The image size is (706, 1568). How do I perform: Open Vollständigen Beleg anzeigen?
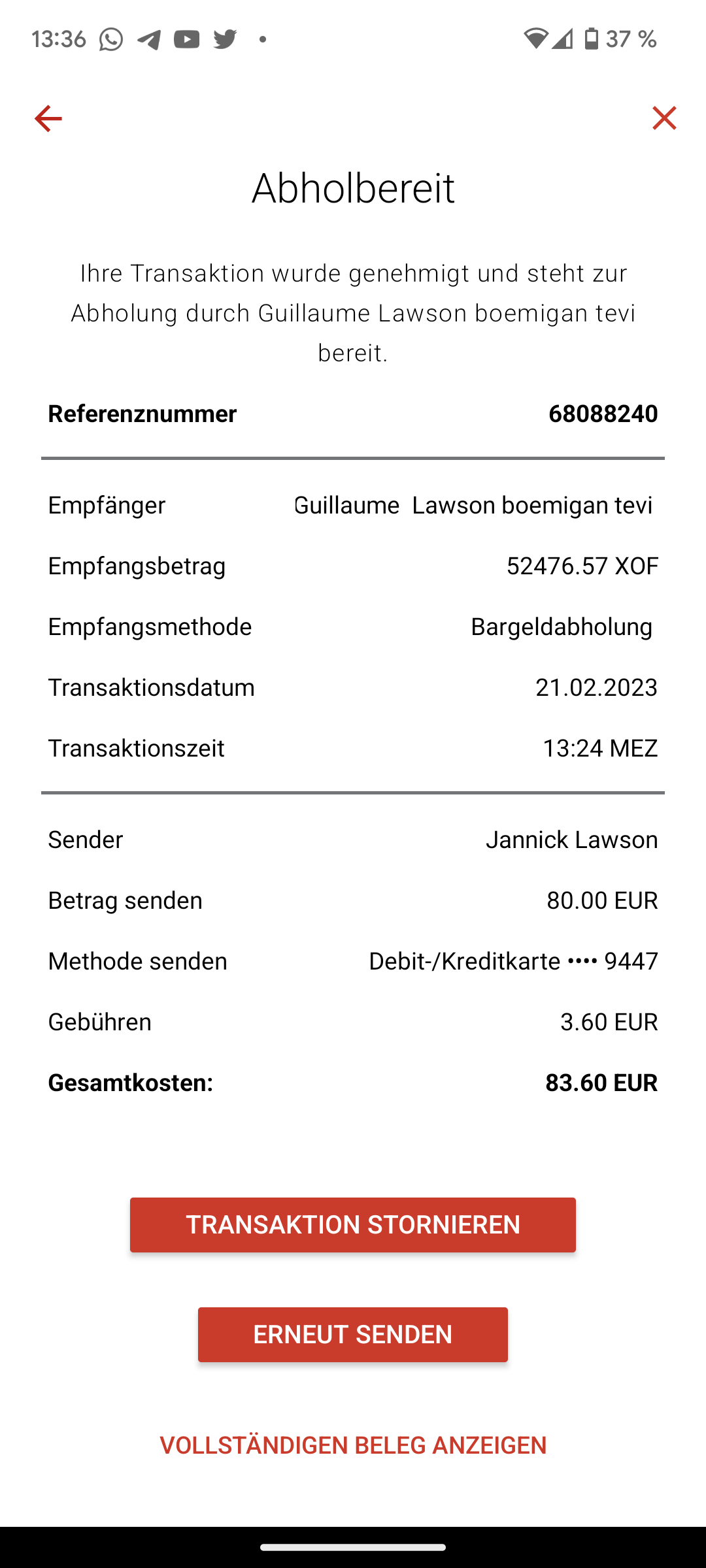click(353, 1445)
